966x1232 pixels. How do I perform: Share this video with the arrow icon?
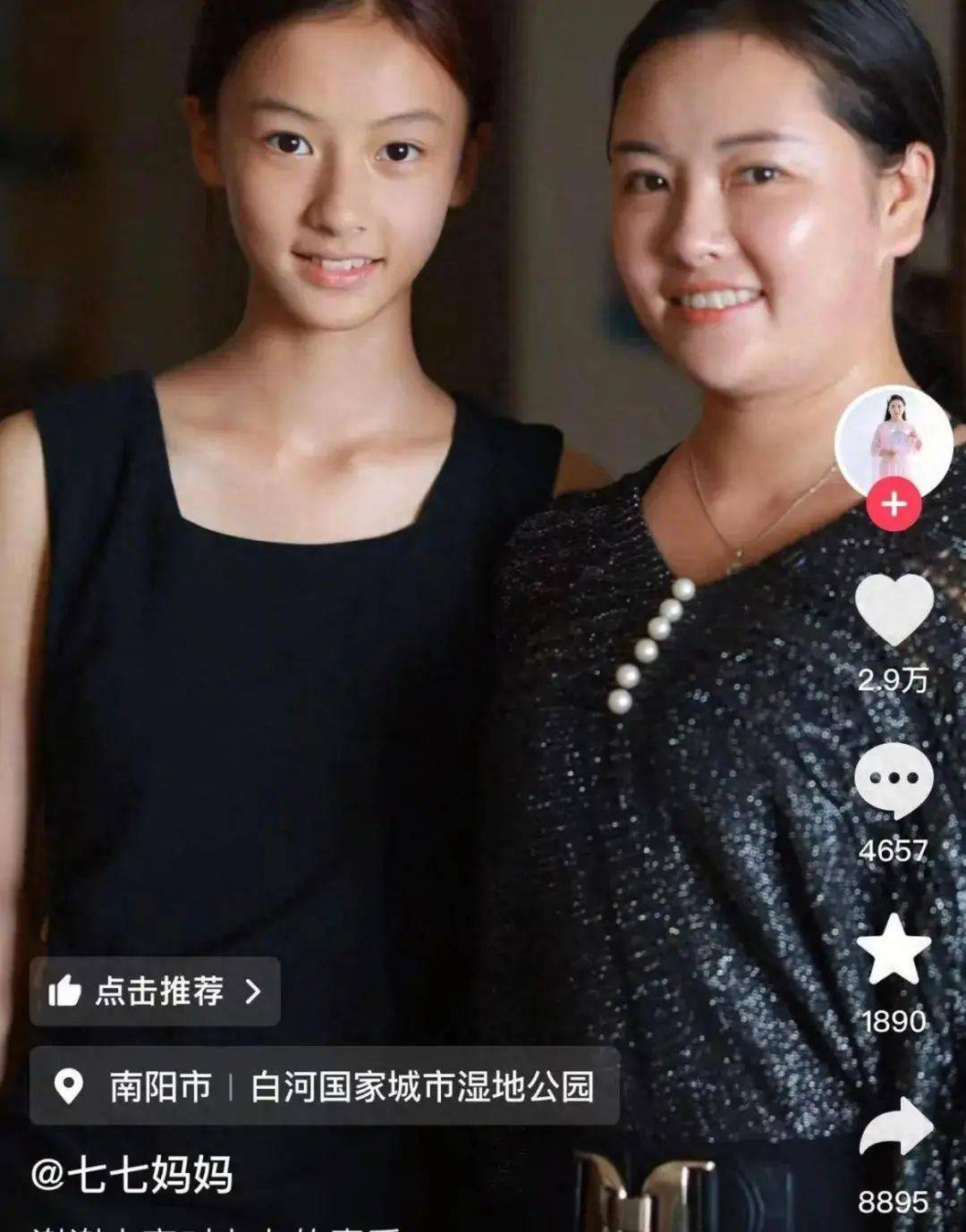point(895,1129)
